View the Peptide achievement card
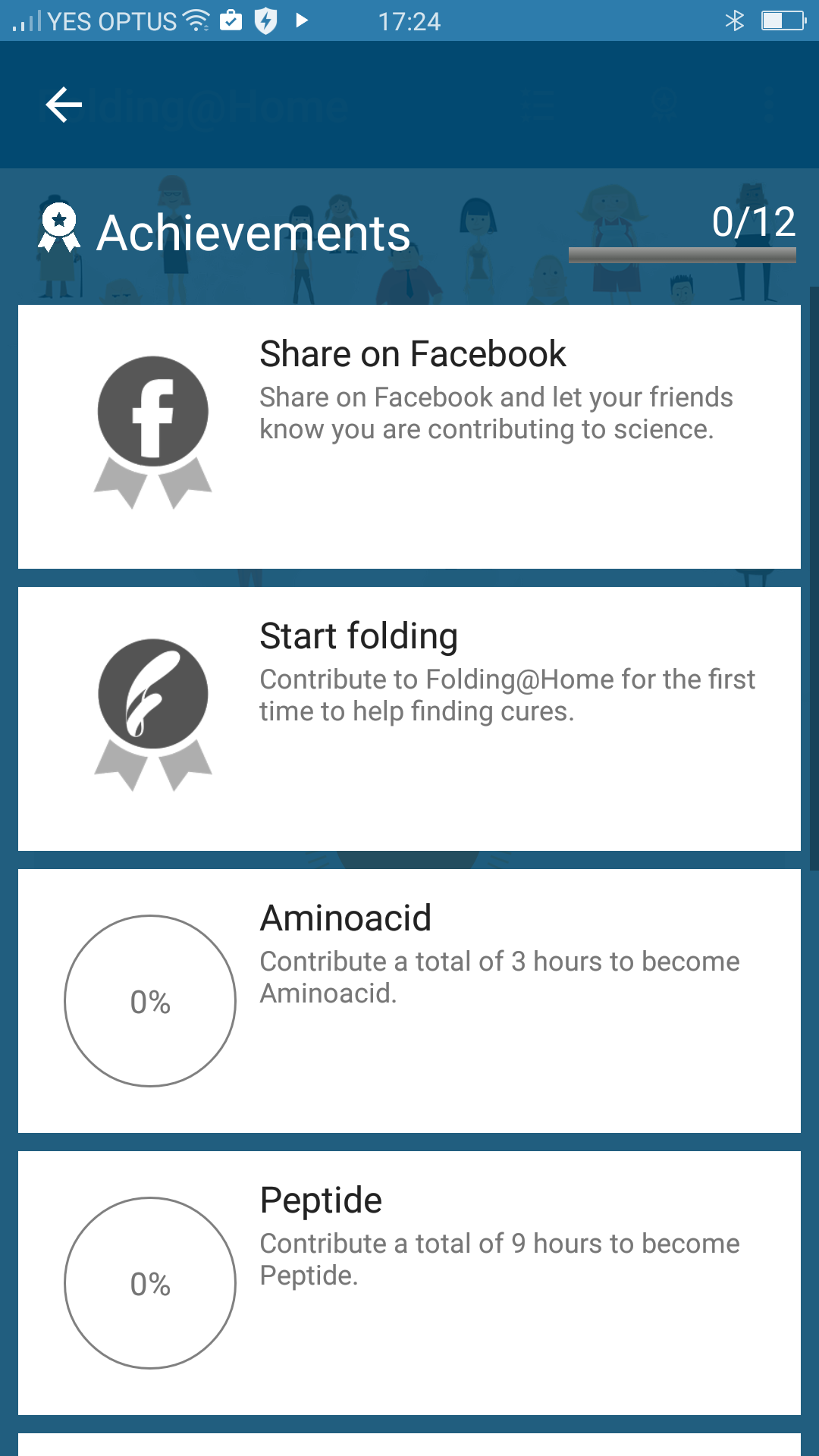Viewport: 819px width, 1456px height. [x=409, y=1283]
